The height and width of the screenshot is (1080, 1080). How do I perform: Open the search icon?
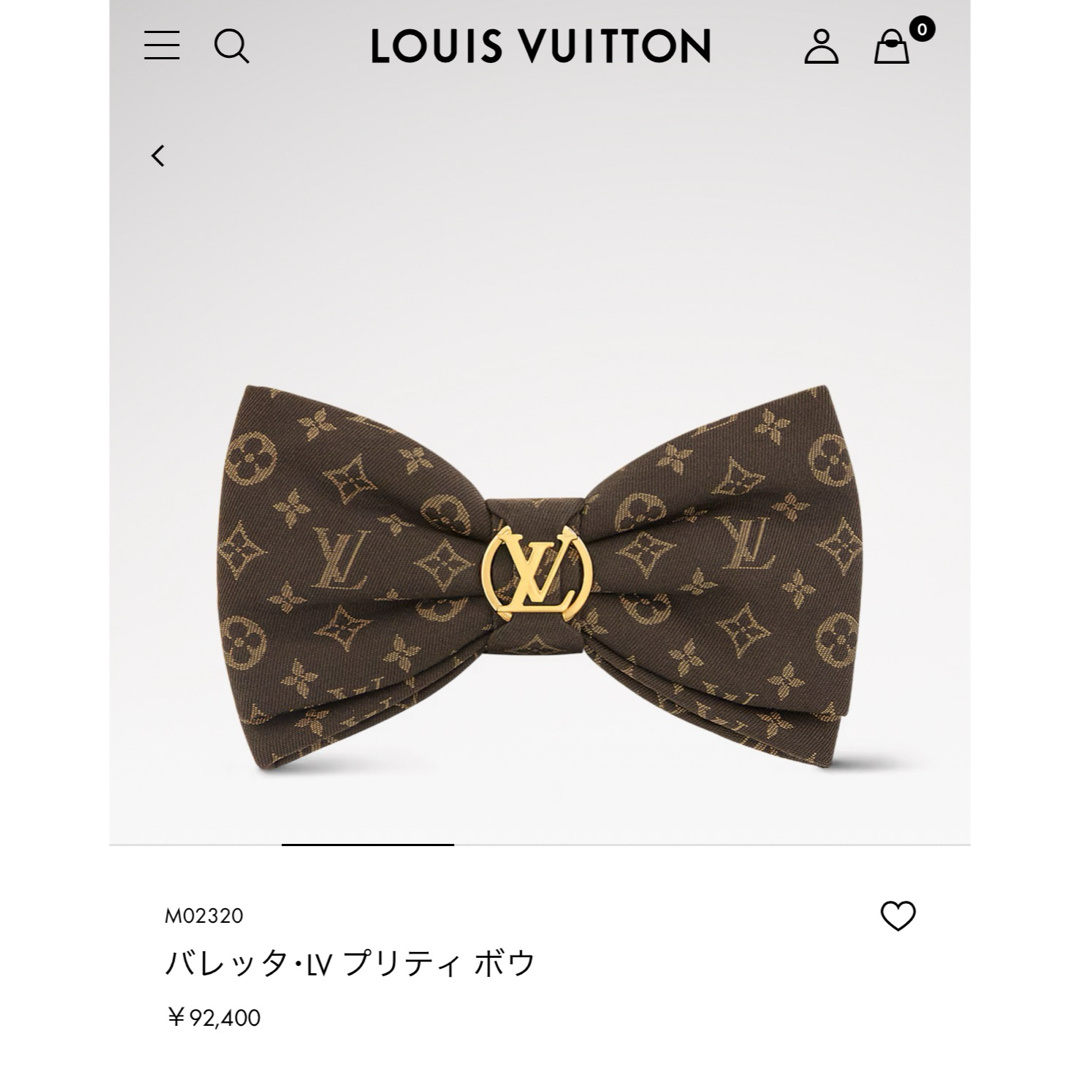(x=231, y=46)
